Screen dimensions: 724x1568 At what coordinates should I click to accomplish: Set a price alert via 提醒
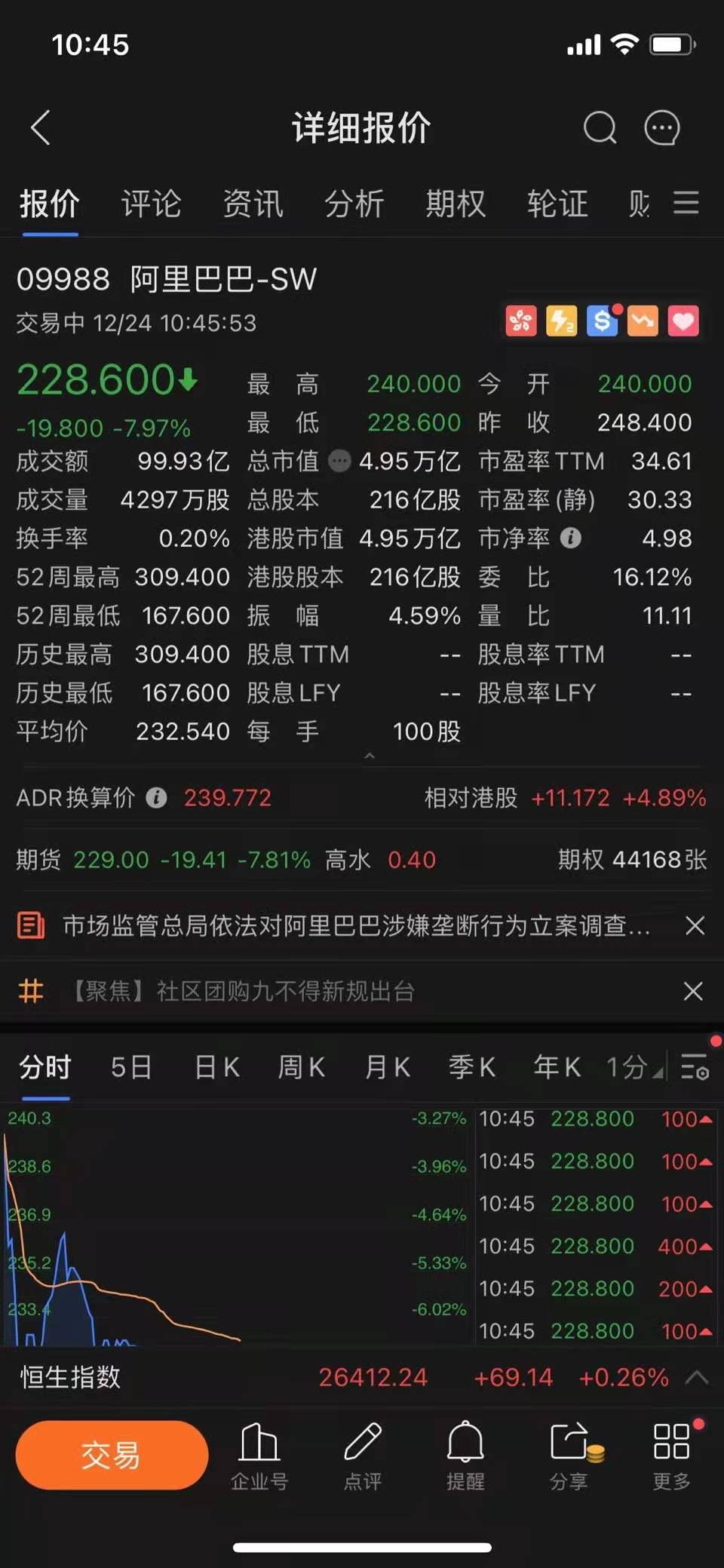465,1455
